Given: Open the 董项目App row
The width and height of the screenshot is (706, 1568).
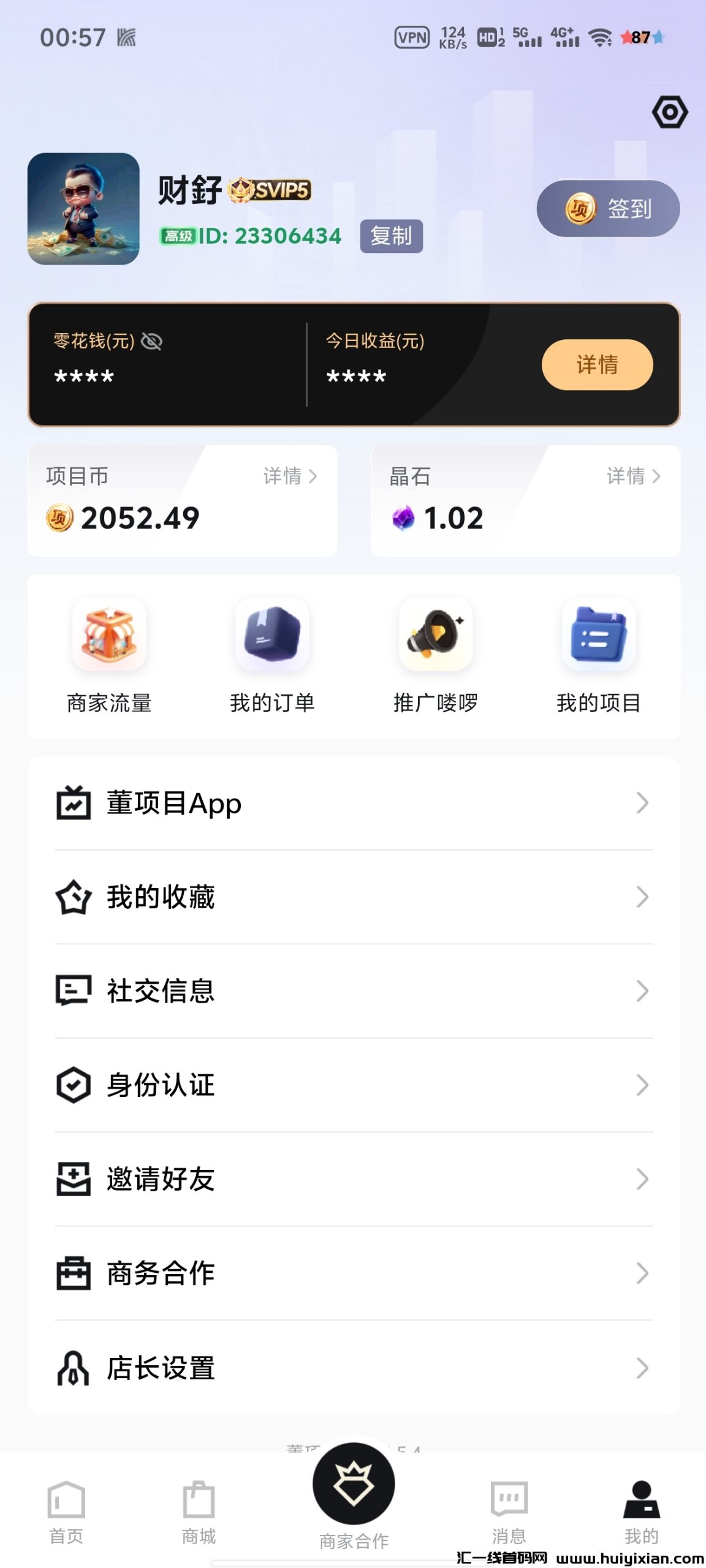Looking at the screenshot, I should coord(354,803).
